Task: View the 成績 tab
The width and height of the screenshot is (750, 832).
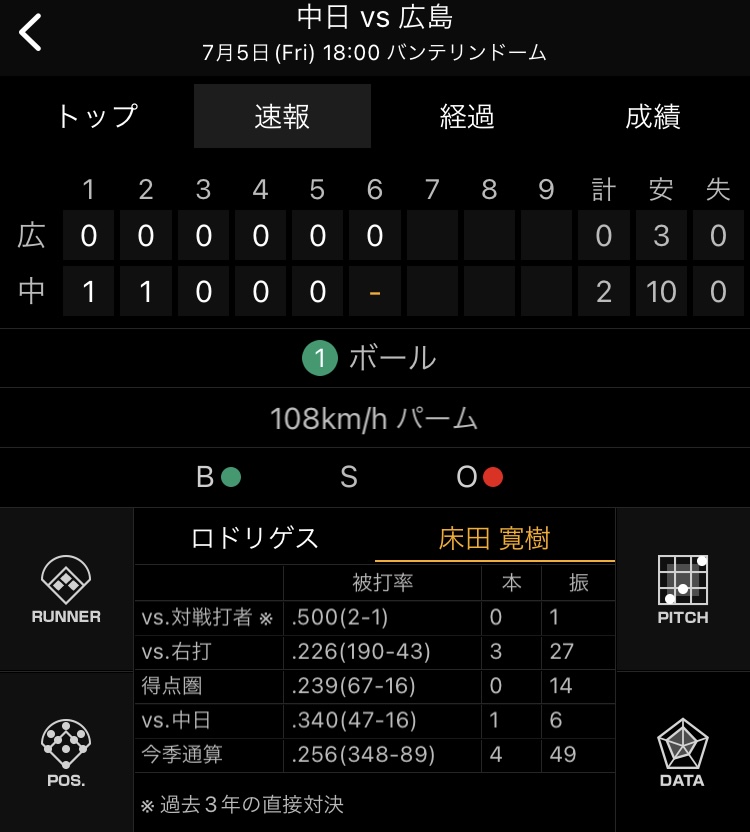Action: pos(653,117)
